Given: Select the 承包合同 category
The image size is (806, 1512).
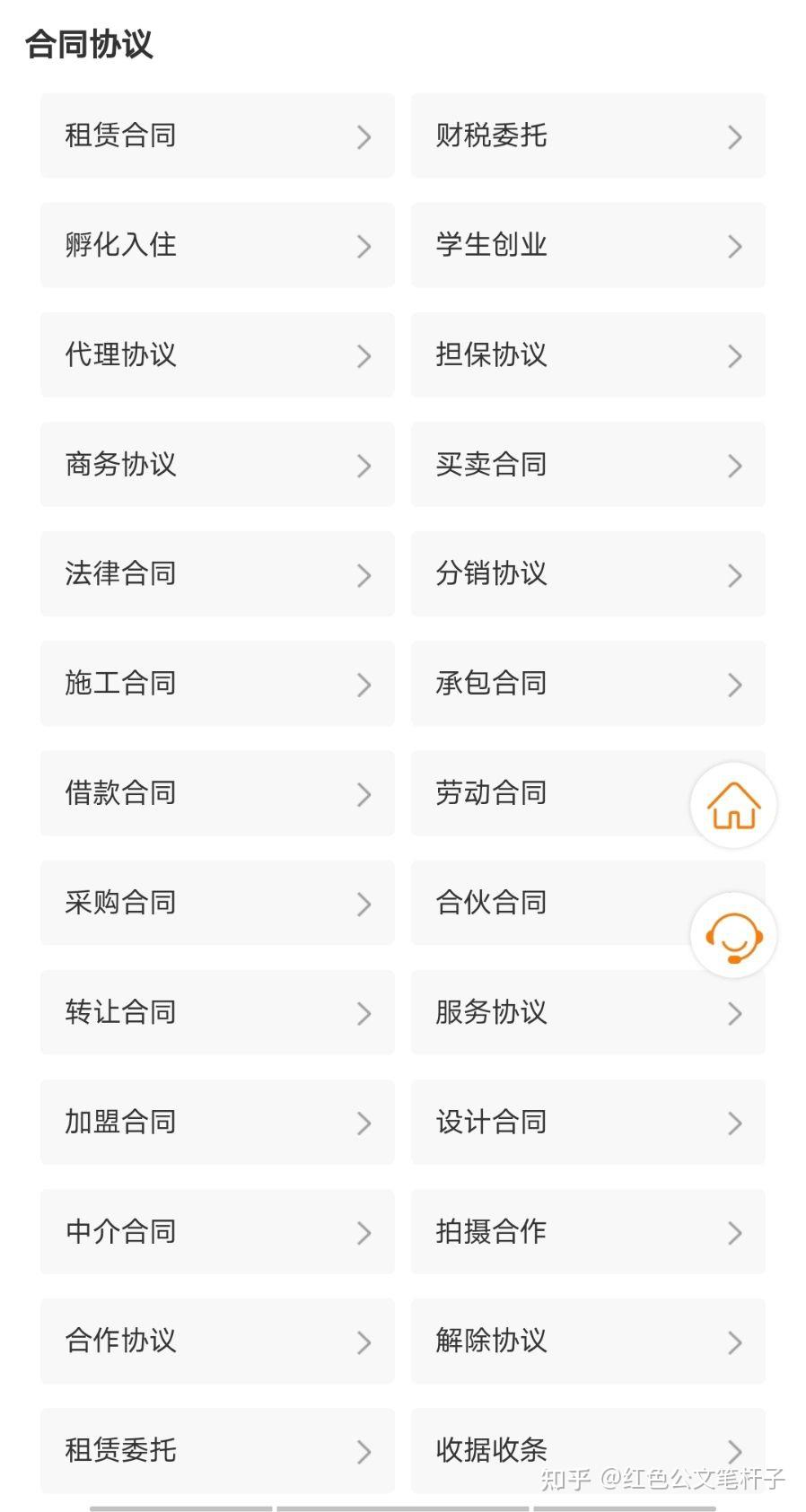Looking at the screenshot, I should click(x=587, y=683).
